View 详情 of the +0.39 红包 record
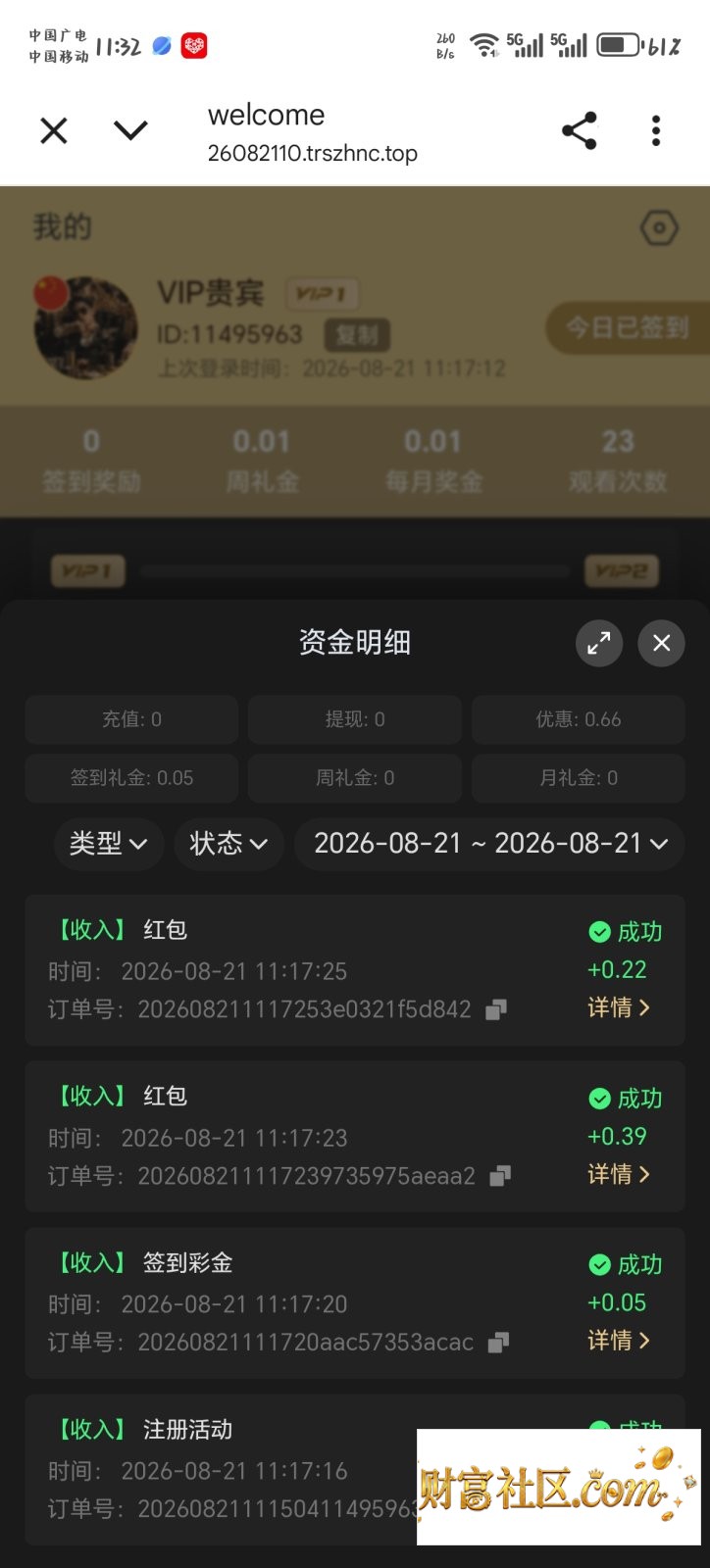710x1568 pixels. click(x=619, y=1174)
